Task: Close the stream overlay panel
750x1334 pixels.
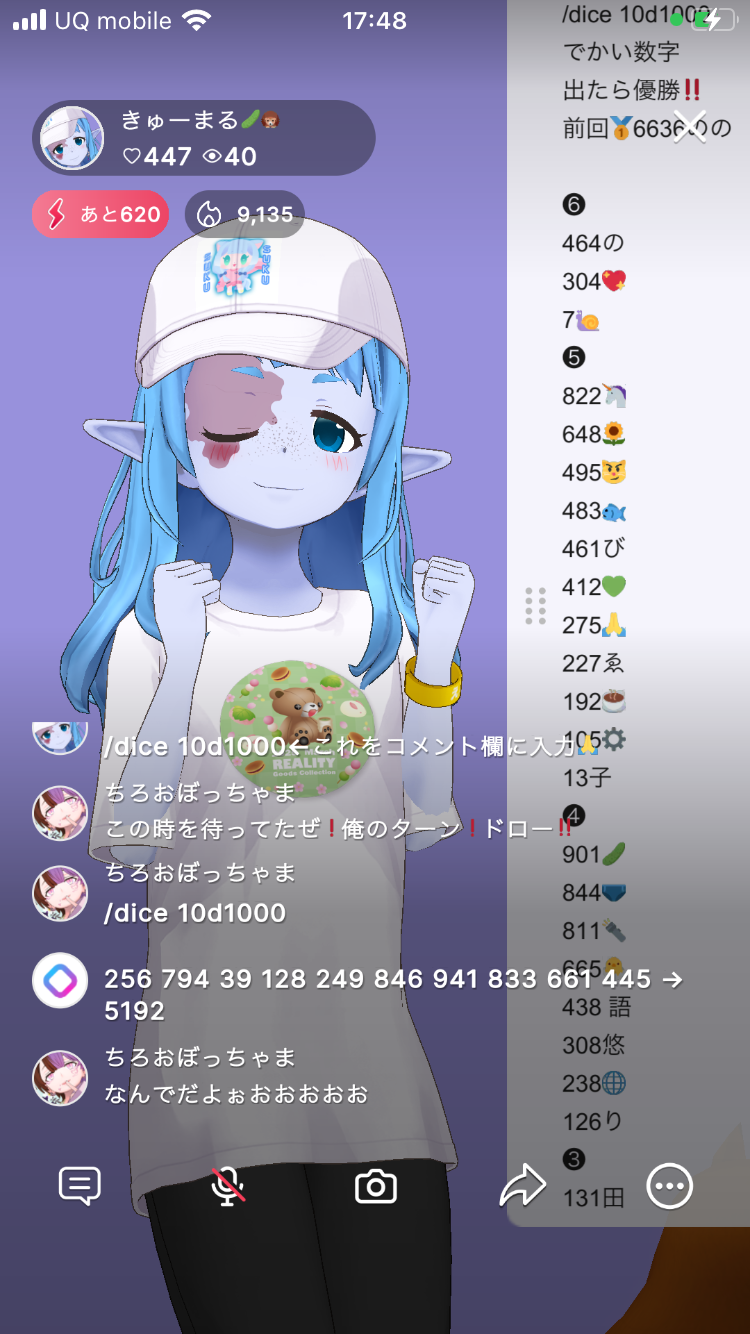Action: pos(689,126)
